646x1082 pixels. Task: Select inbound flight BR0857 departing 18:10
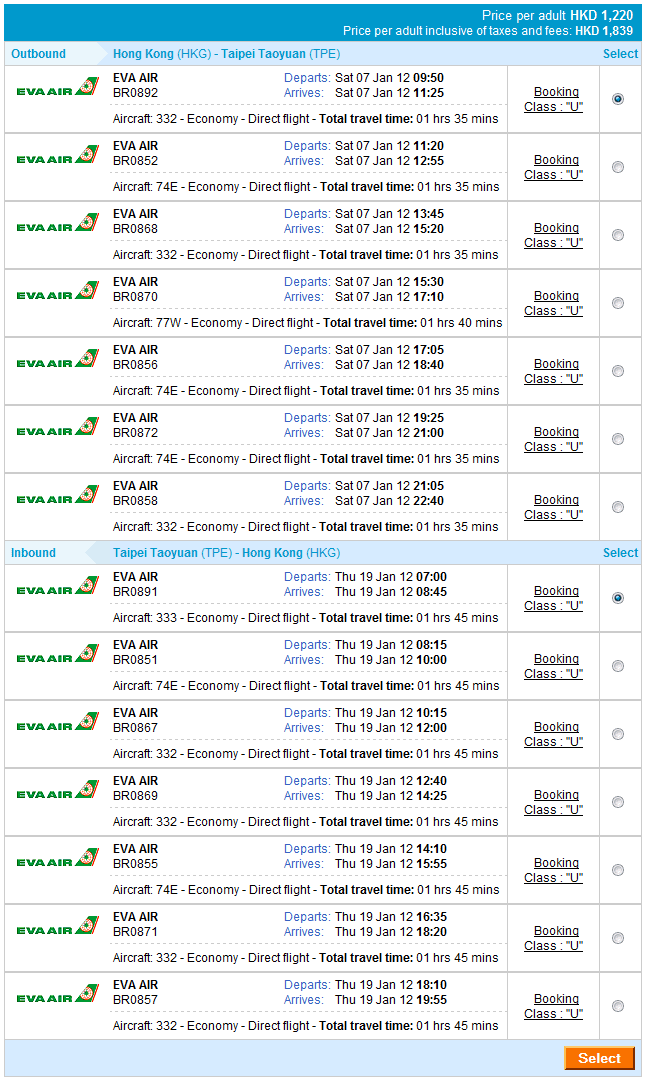tap(617, 1006)
